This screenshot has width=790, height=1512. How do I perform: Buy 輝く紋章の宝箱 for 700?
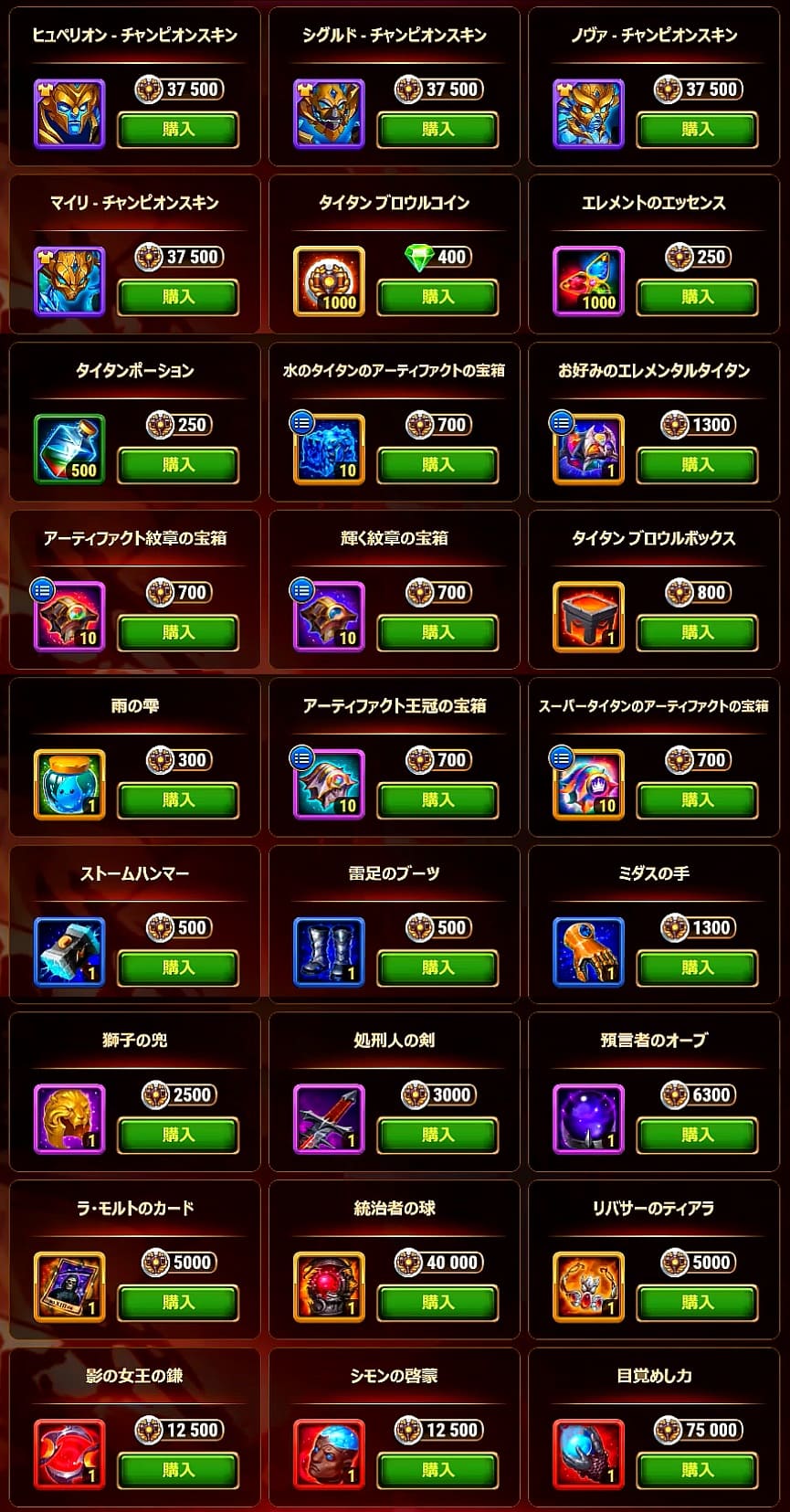pyautogui.click(x=437, y=632)
